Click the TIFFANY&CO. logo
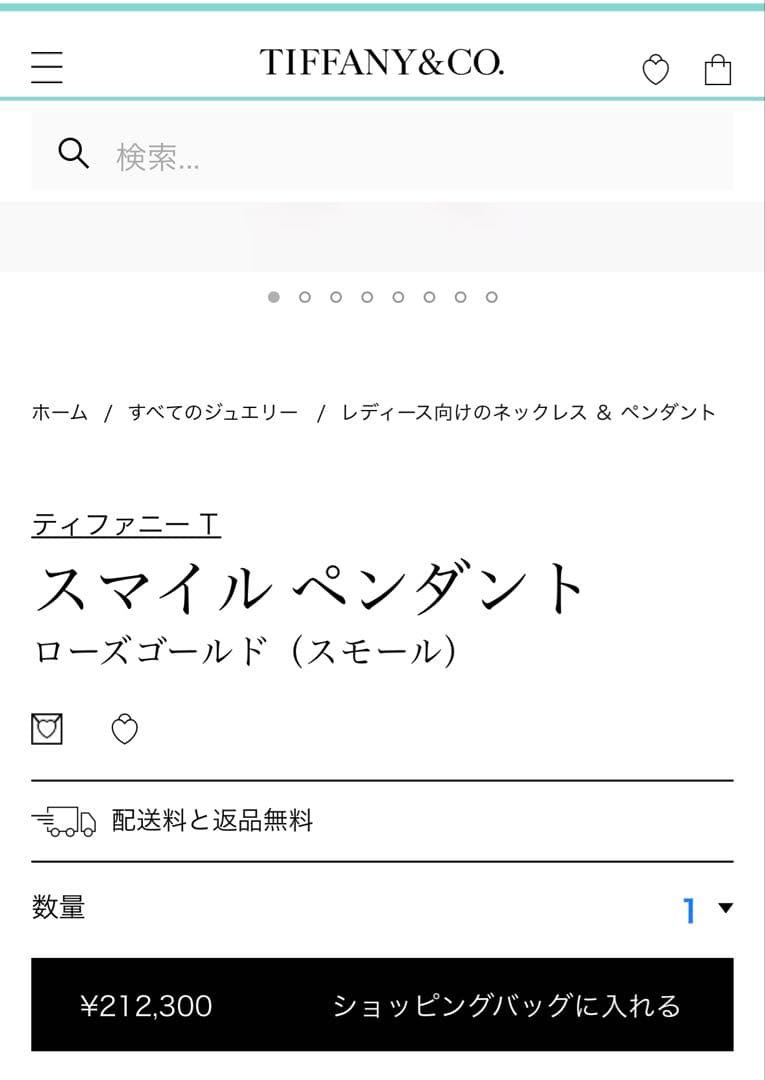The width and height of the screenshot is (765, 1080). tap(382, 63)
